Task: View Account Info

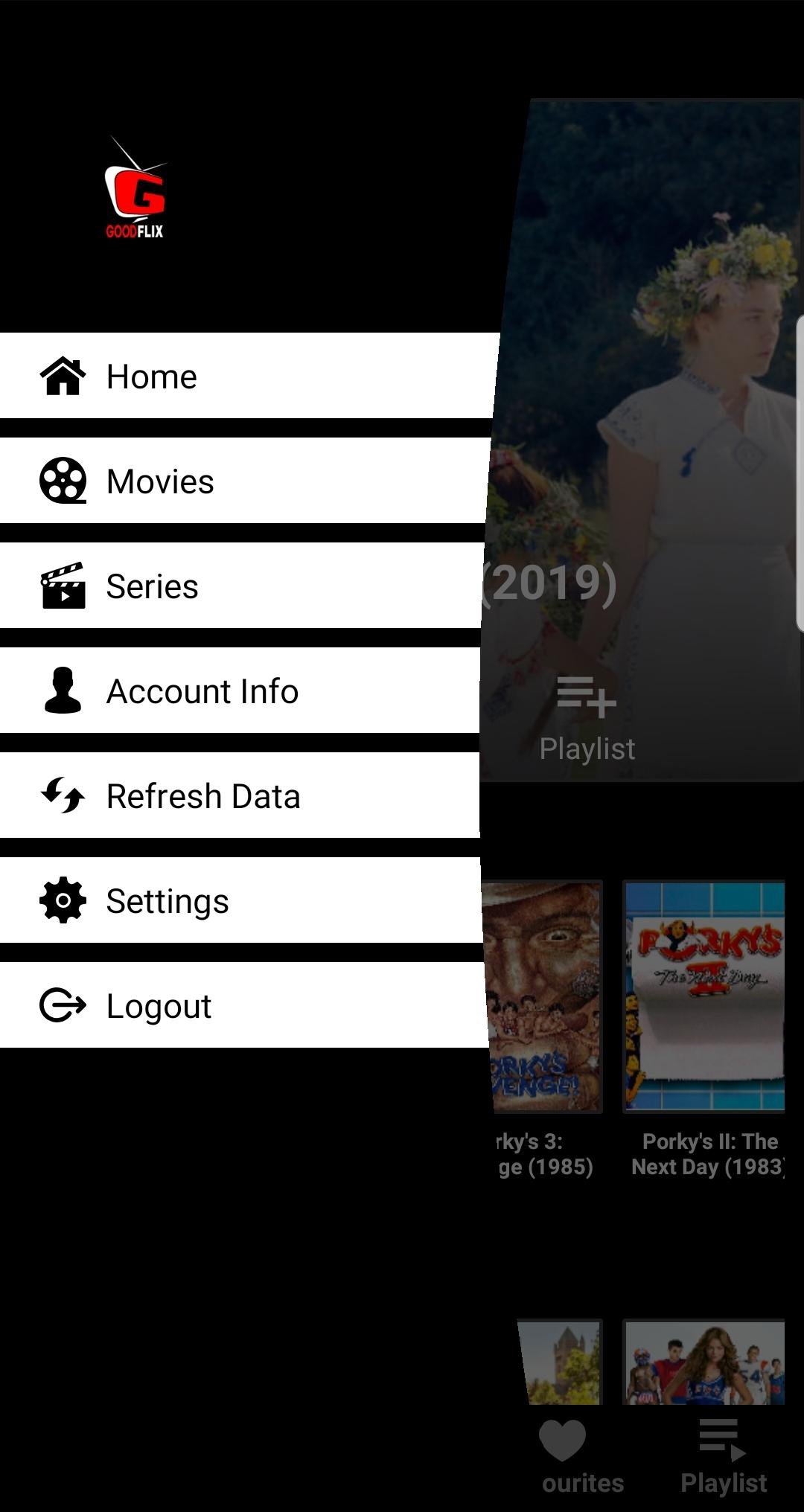Action: click(240, 691)
